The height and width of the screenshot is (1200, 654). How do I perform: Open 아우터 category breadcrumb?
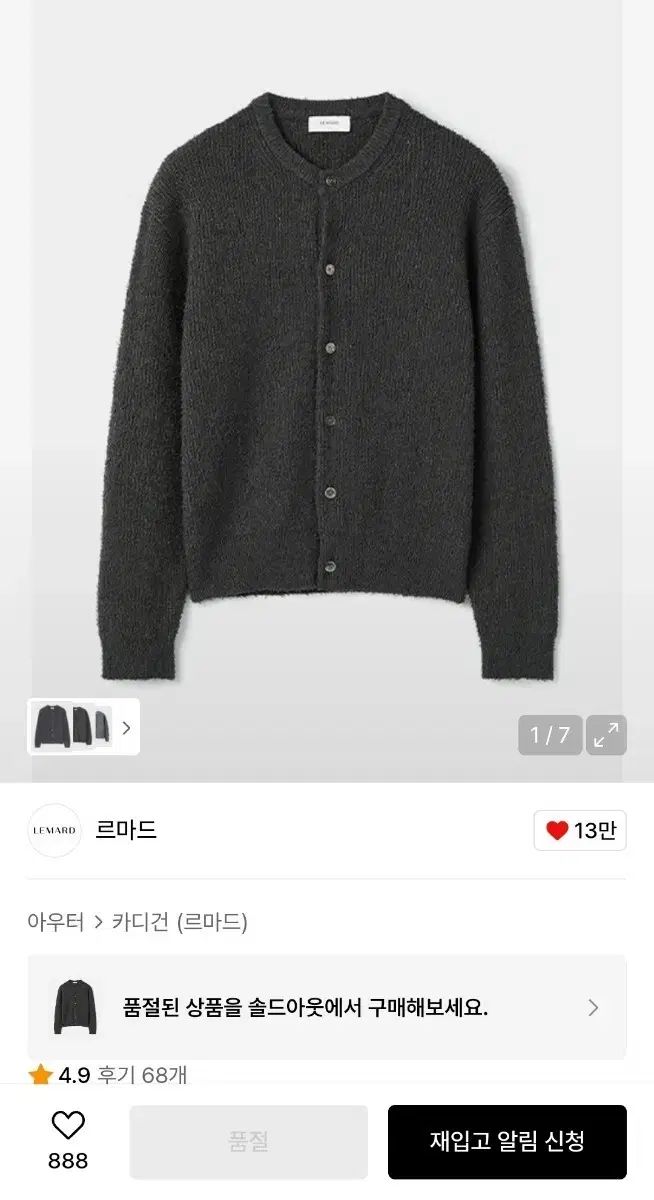click(56, 922)
